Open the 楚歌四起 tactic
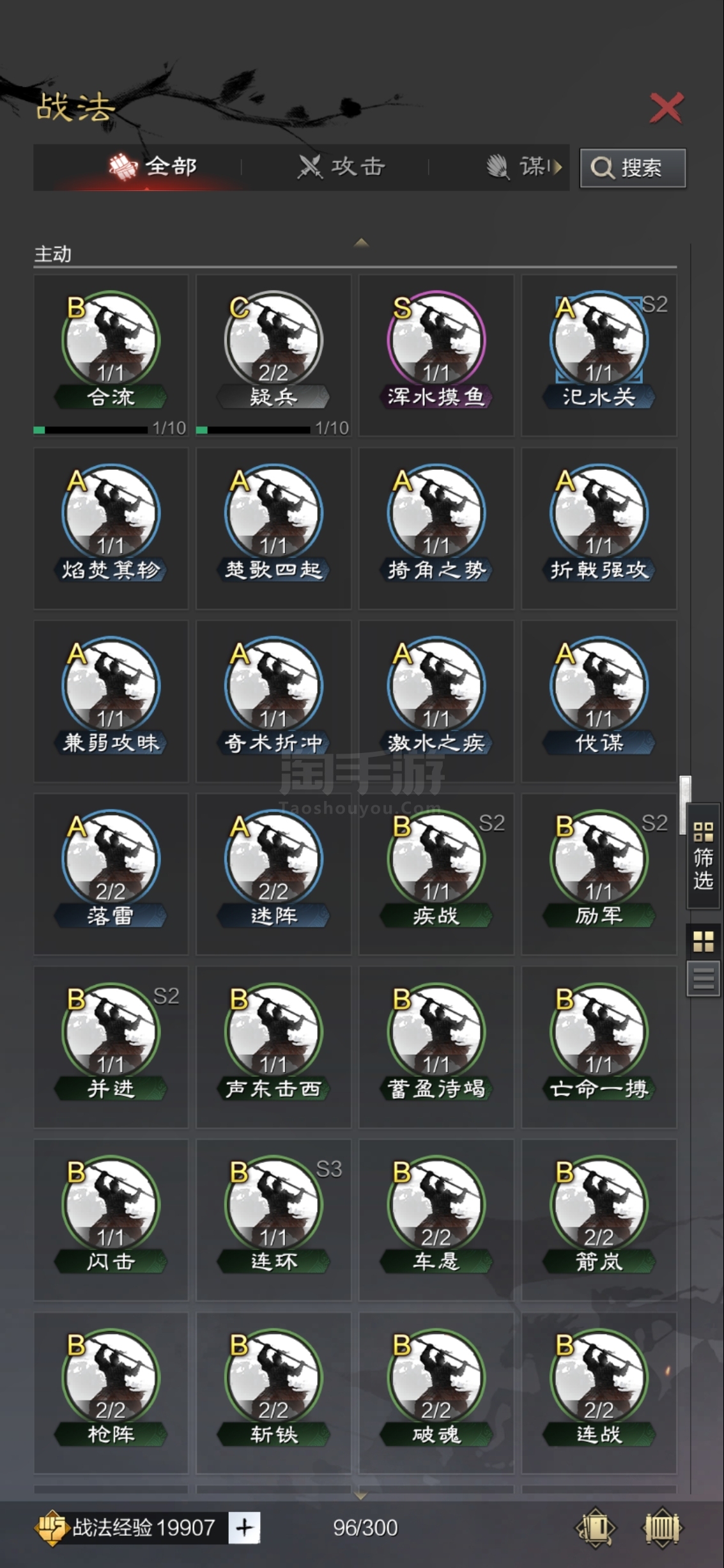 273,528
